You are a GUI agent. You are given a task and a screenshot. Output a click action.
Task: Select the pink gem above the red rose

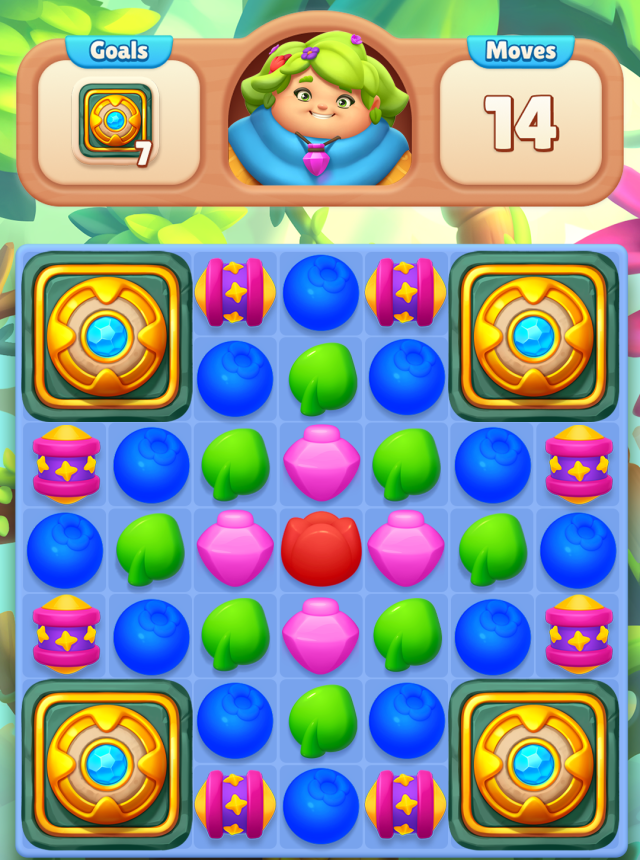(x=320, y=463)
